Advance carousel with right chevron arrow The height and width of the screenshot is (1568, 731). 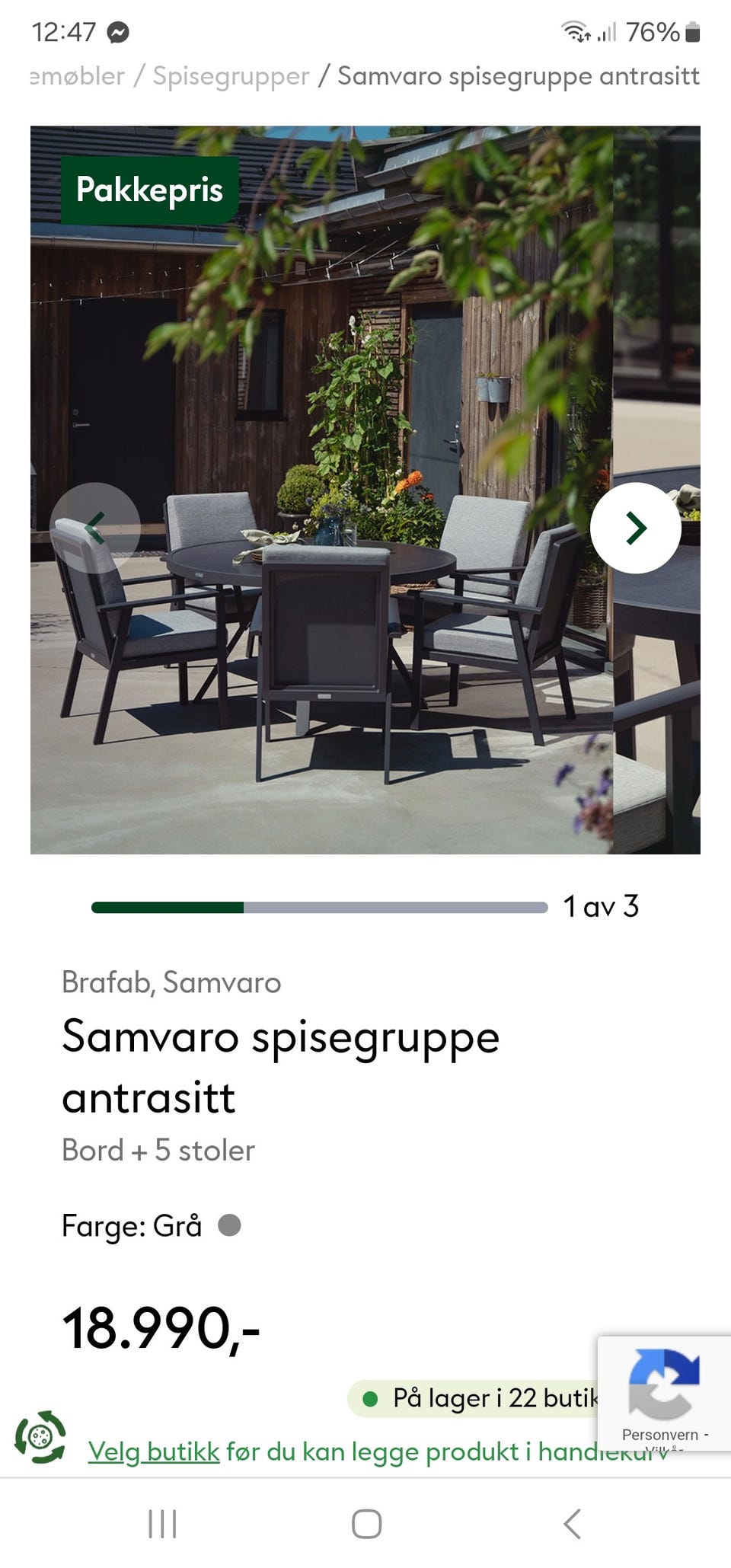tap(637, 527)
